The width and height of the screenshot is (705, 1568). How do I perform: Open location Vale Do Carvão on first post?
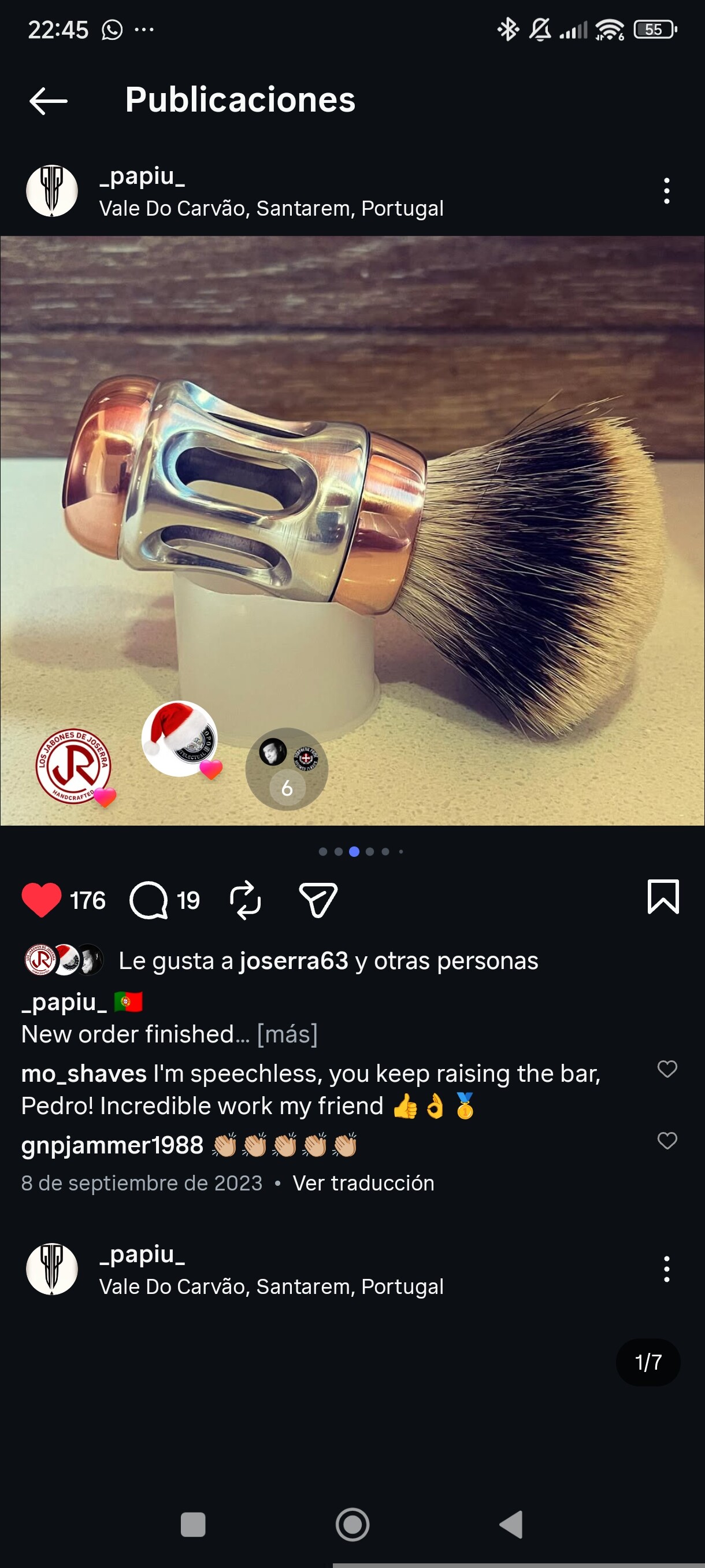point(270,209)
